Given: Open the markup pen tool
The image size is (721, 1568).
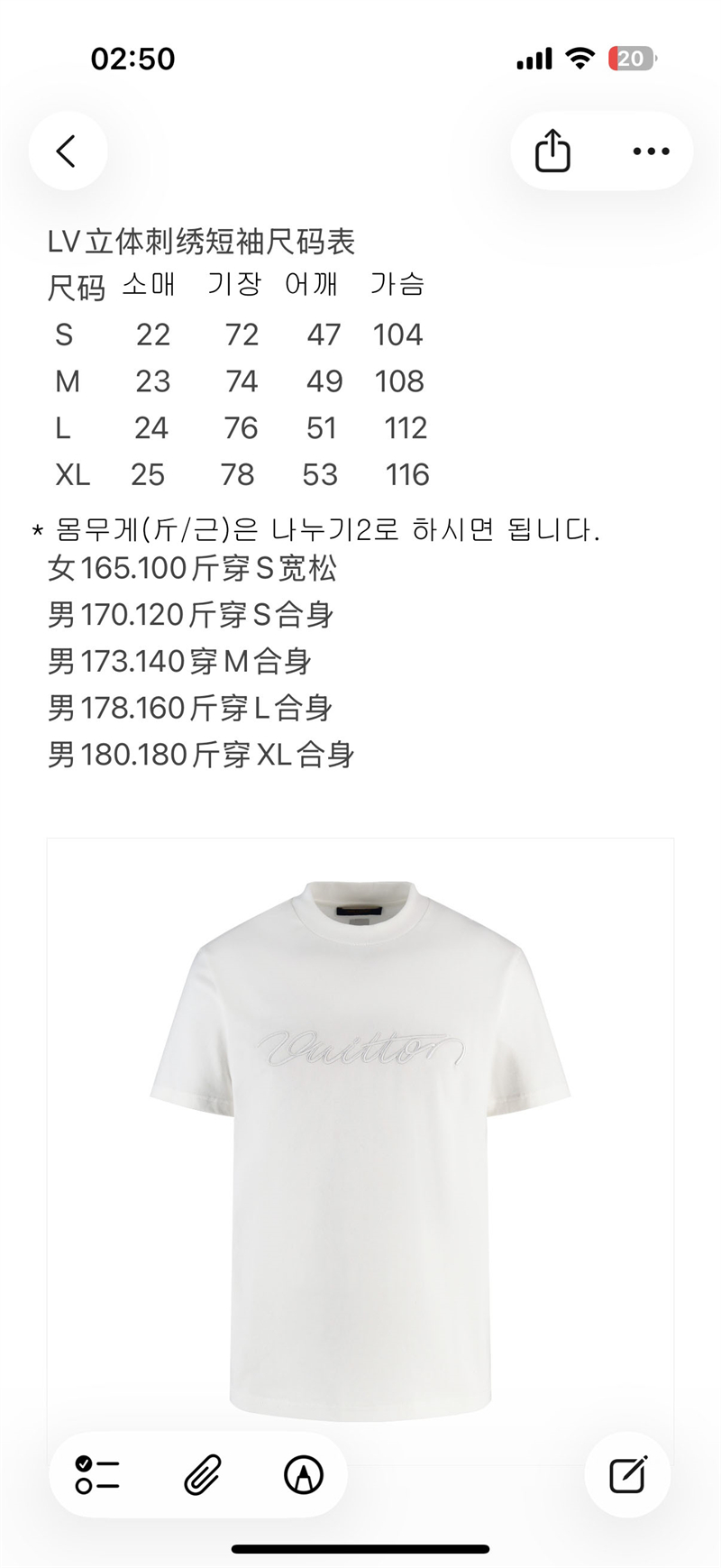Looking at the screenshot, I should tap(304, 1475).
